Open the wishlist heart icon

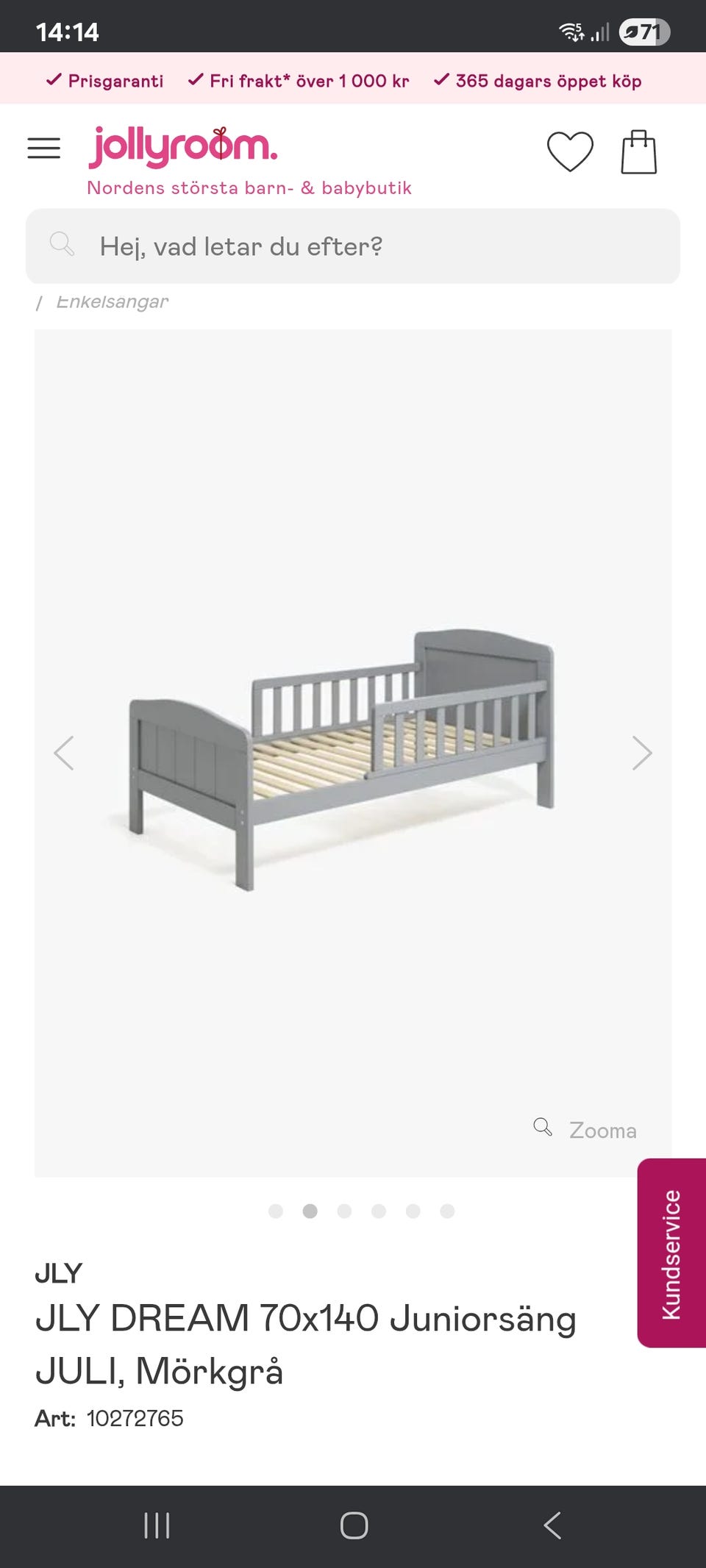(570, 151)
